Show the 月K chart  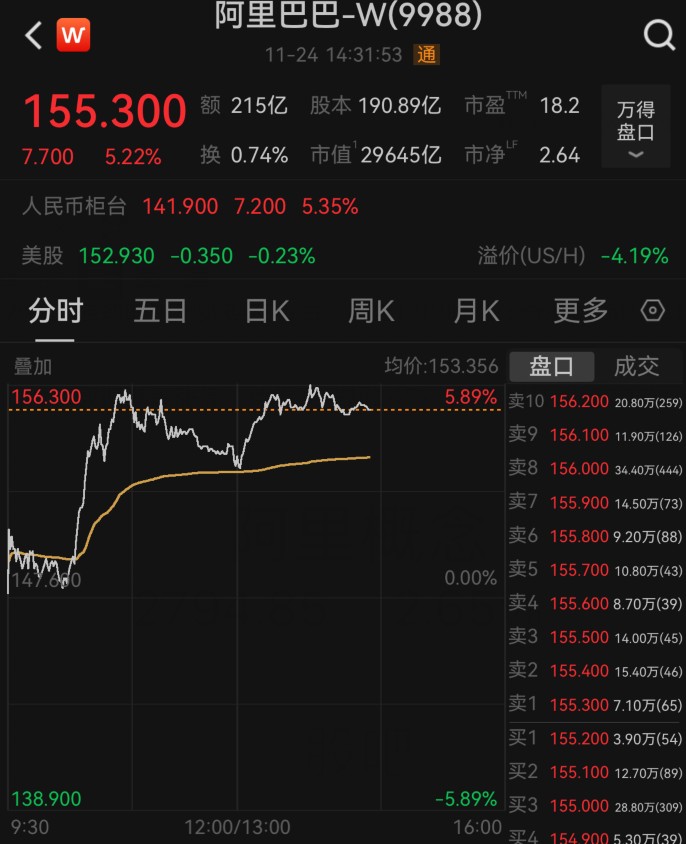pos(476,311)
